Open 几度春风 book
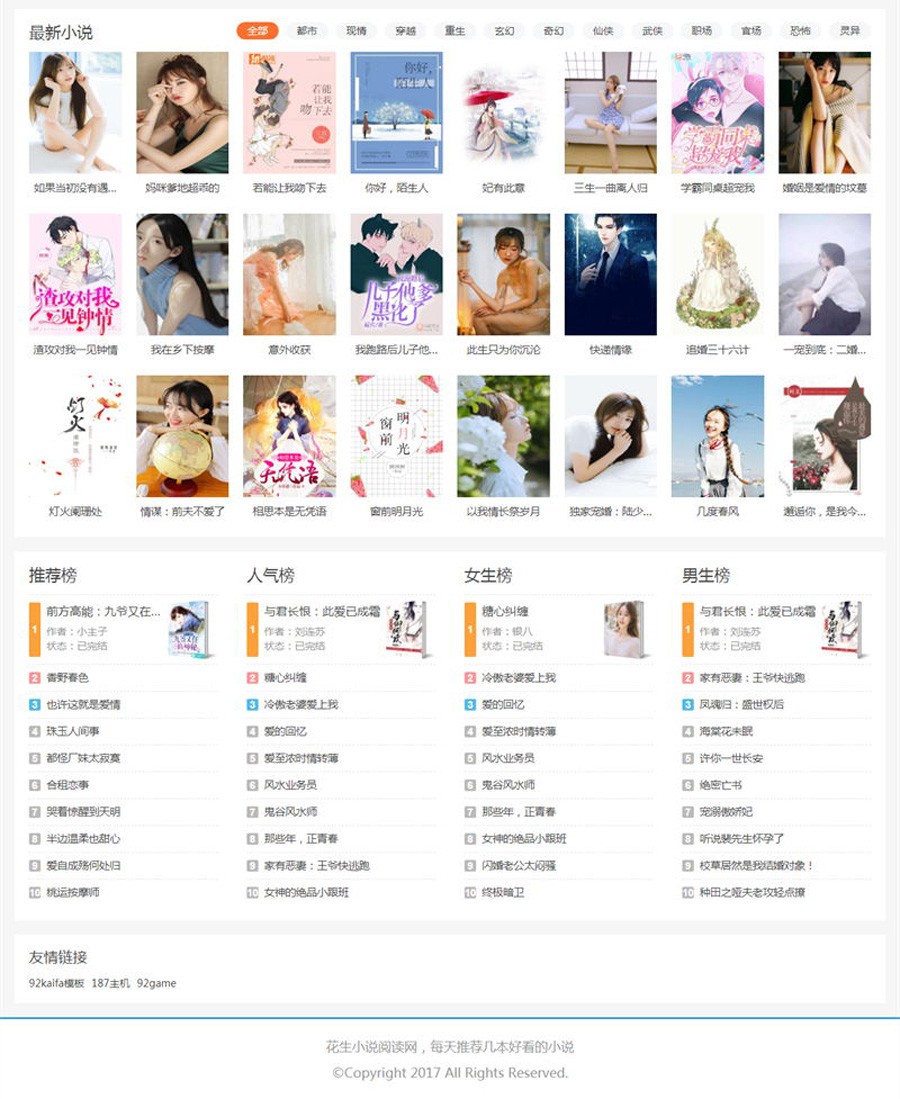The image size is (900, 1099). point(717,436)
